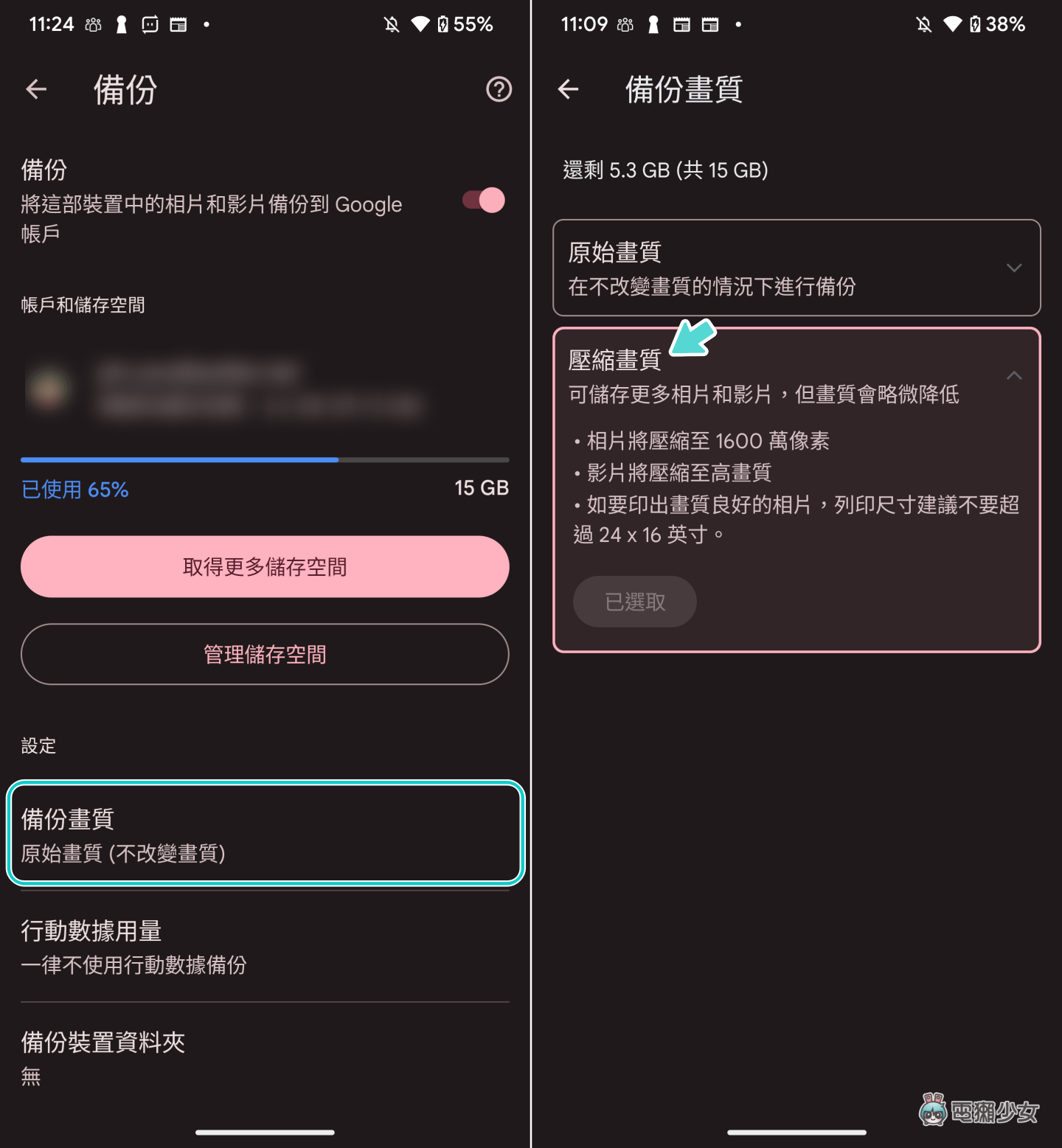Tap the 已選取 button
Image resolution: width=1062 pixels, height=1148 pixels.
click(x=634, y=602)
